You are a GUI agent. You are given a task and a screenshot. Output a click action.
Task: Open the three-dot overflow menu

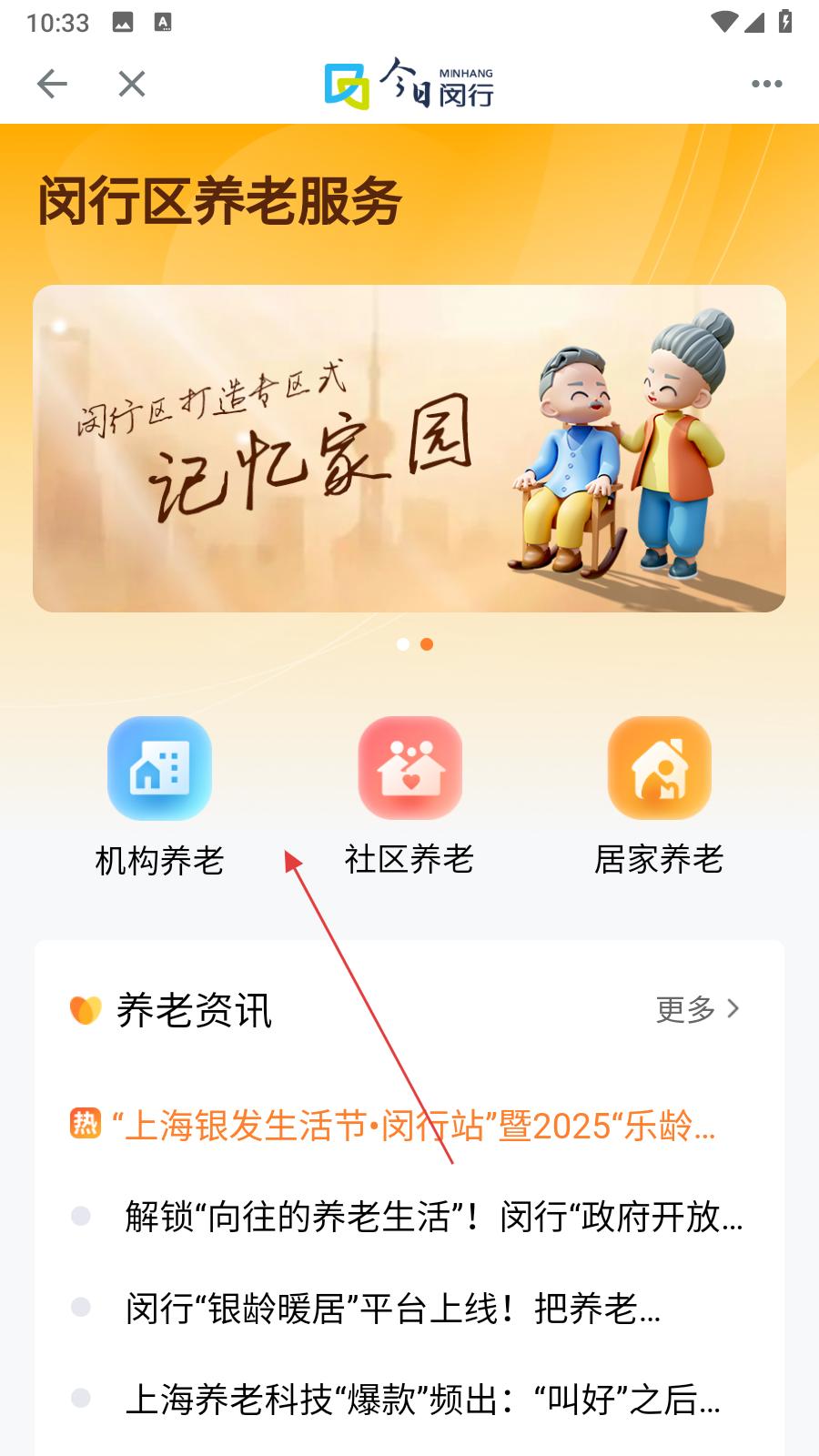tap(766, 85)
